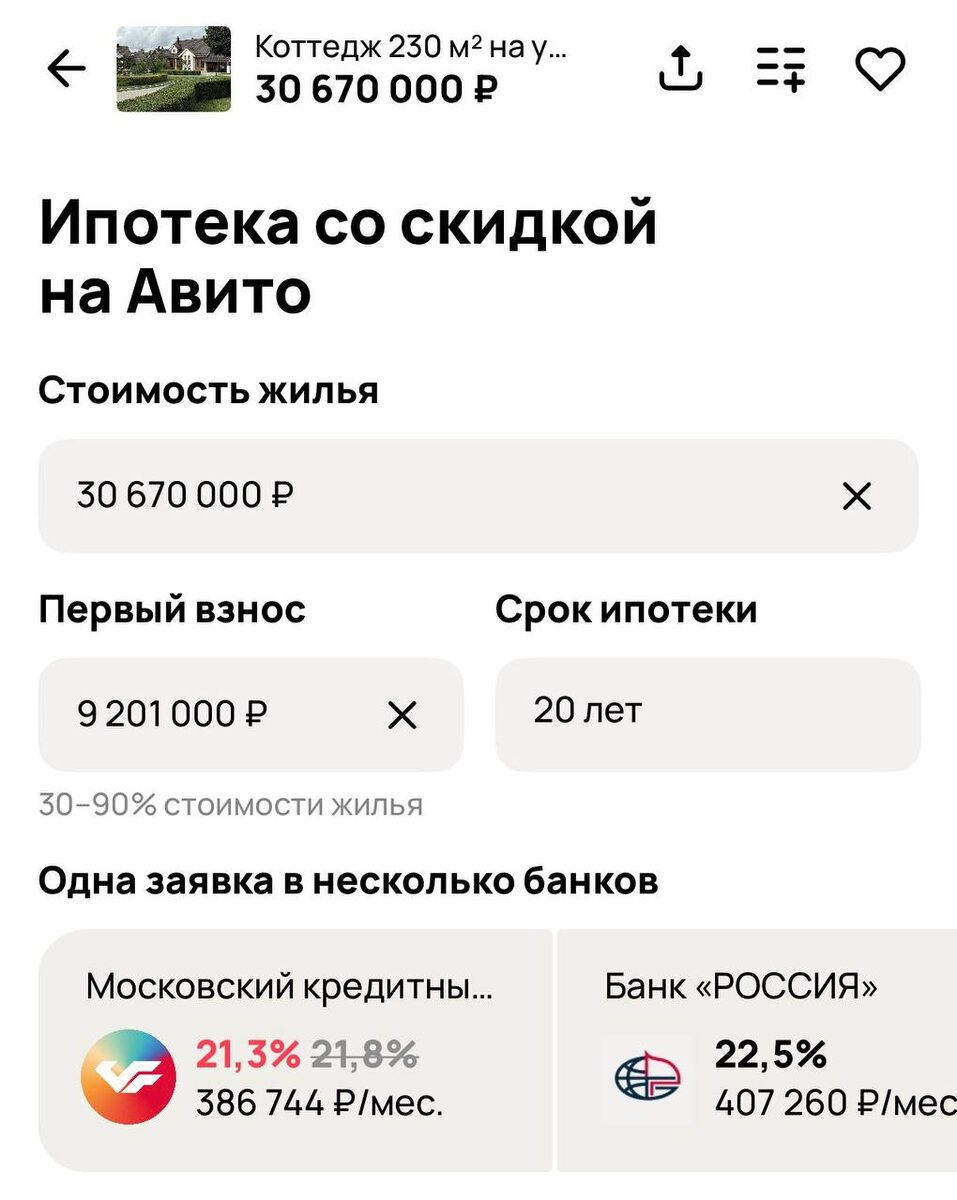Edit the down payment amount field
The height and width of the screenshot is (1200, 957).
point(210,714)
